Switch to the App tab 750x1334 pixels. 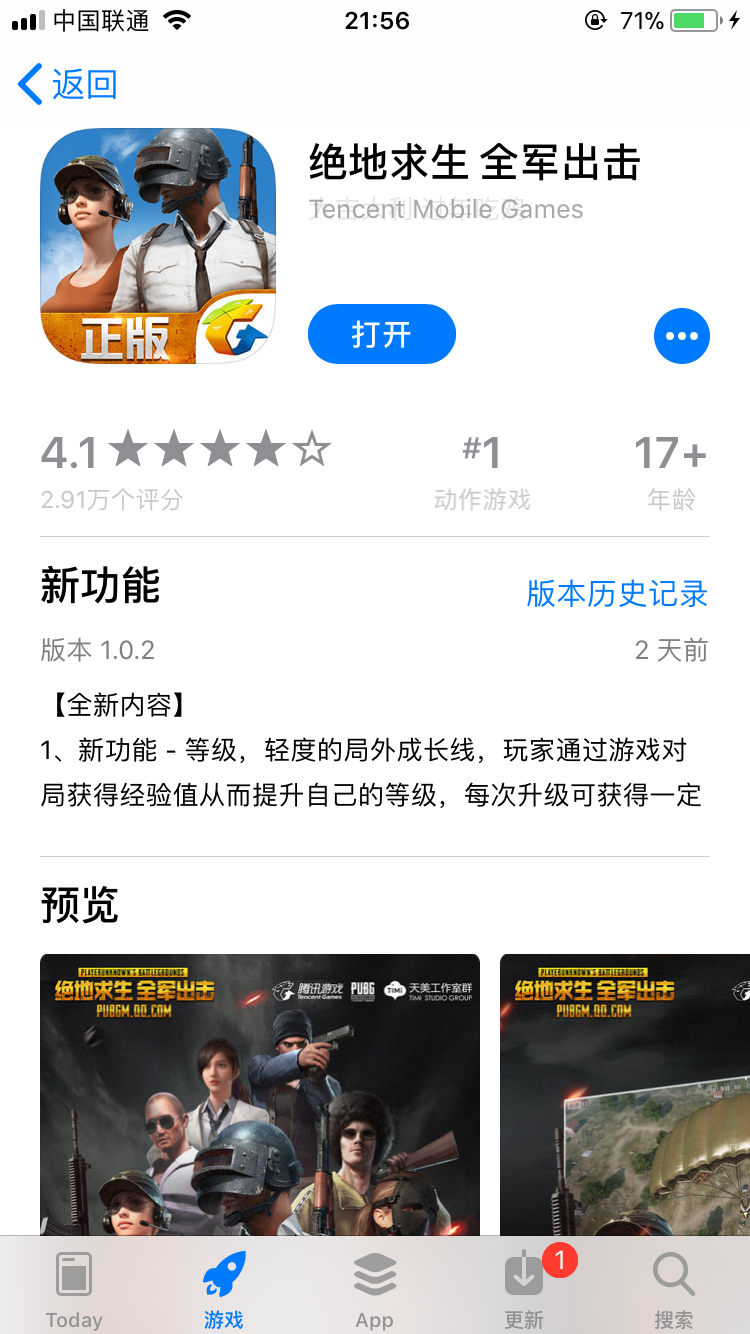tap(374, 1289)
